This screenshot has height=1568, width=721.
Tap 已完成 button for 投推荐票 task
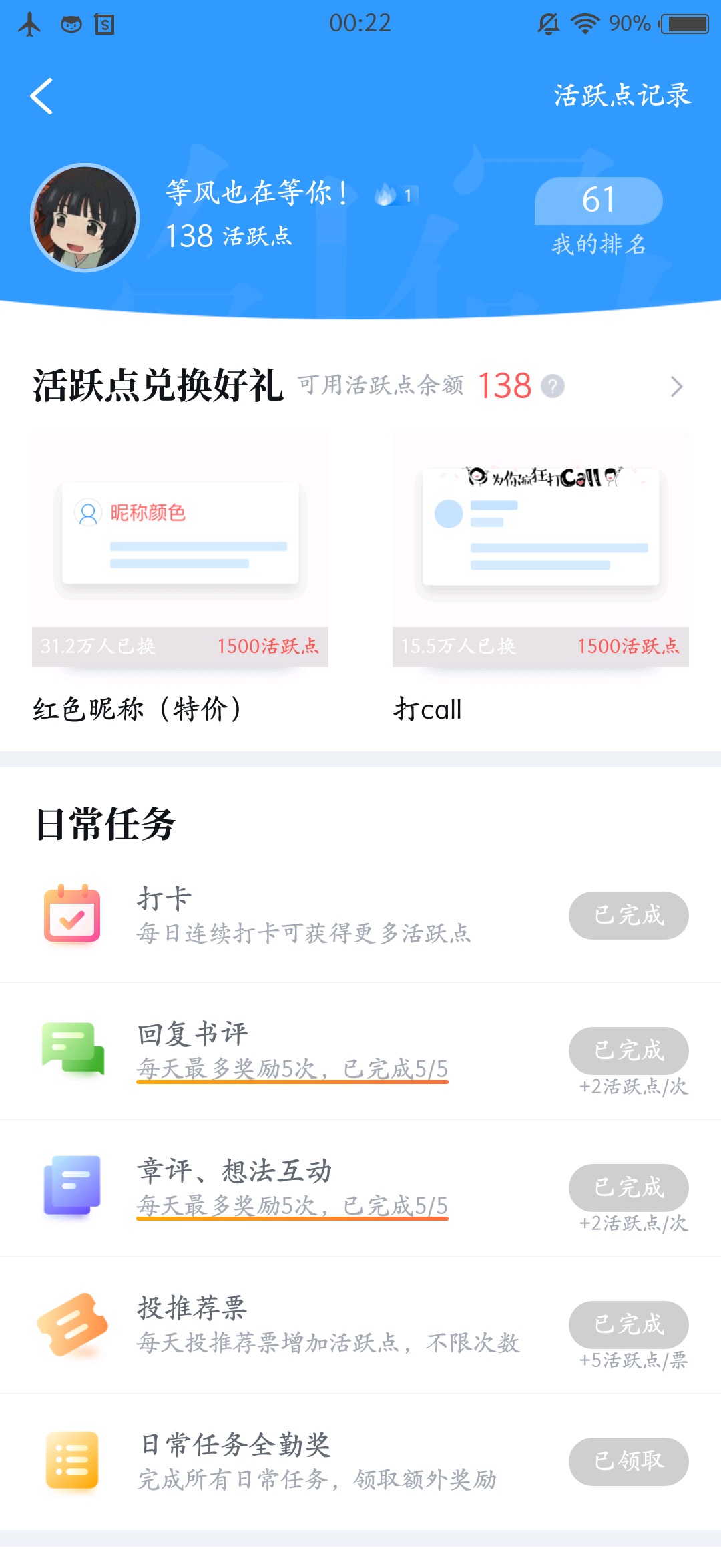click(x=629, y=1325)
